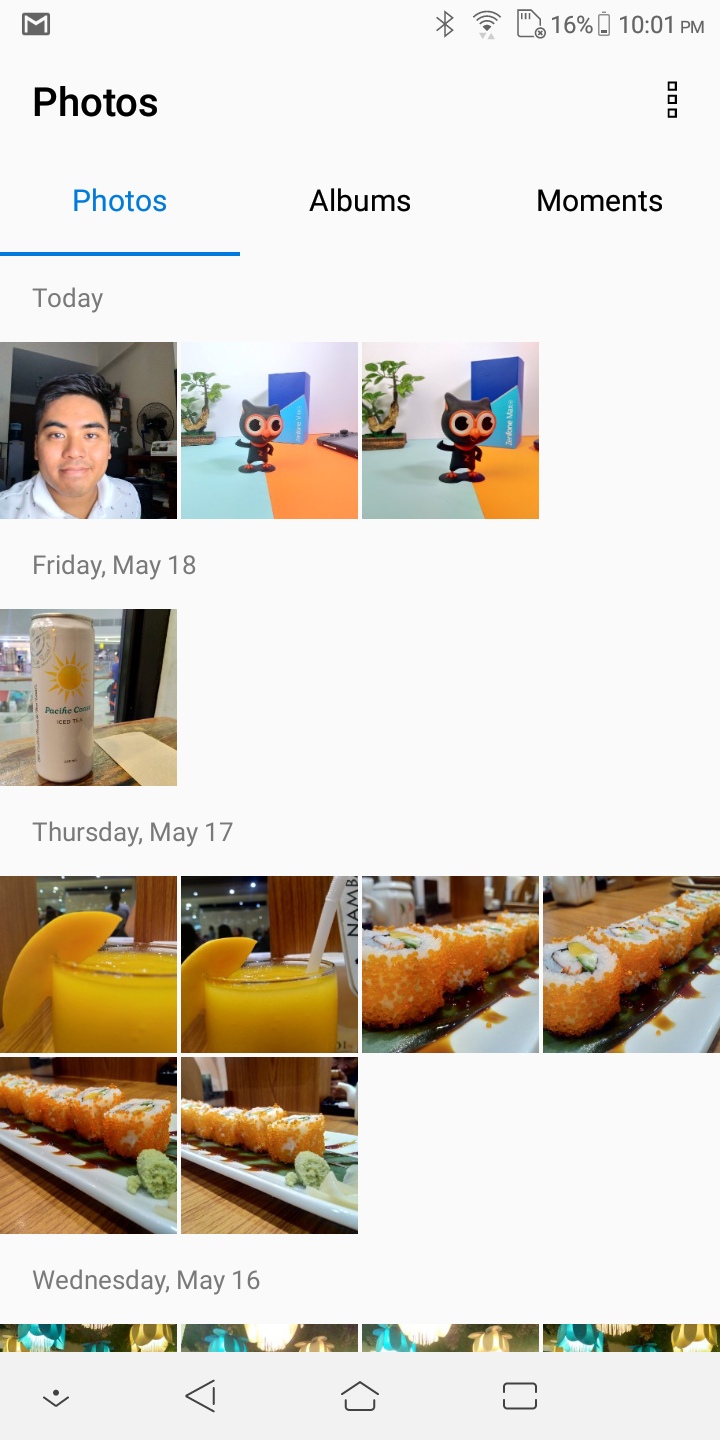Tap the home button in the navigation bar
Viewport: 720px width, 1440px height.
pyautogui.click(x=360, y=1396)
